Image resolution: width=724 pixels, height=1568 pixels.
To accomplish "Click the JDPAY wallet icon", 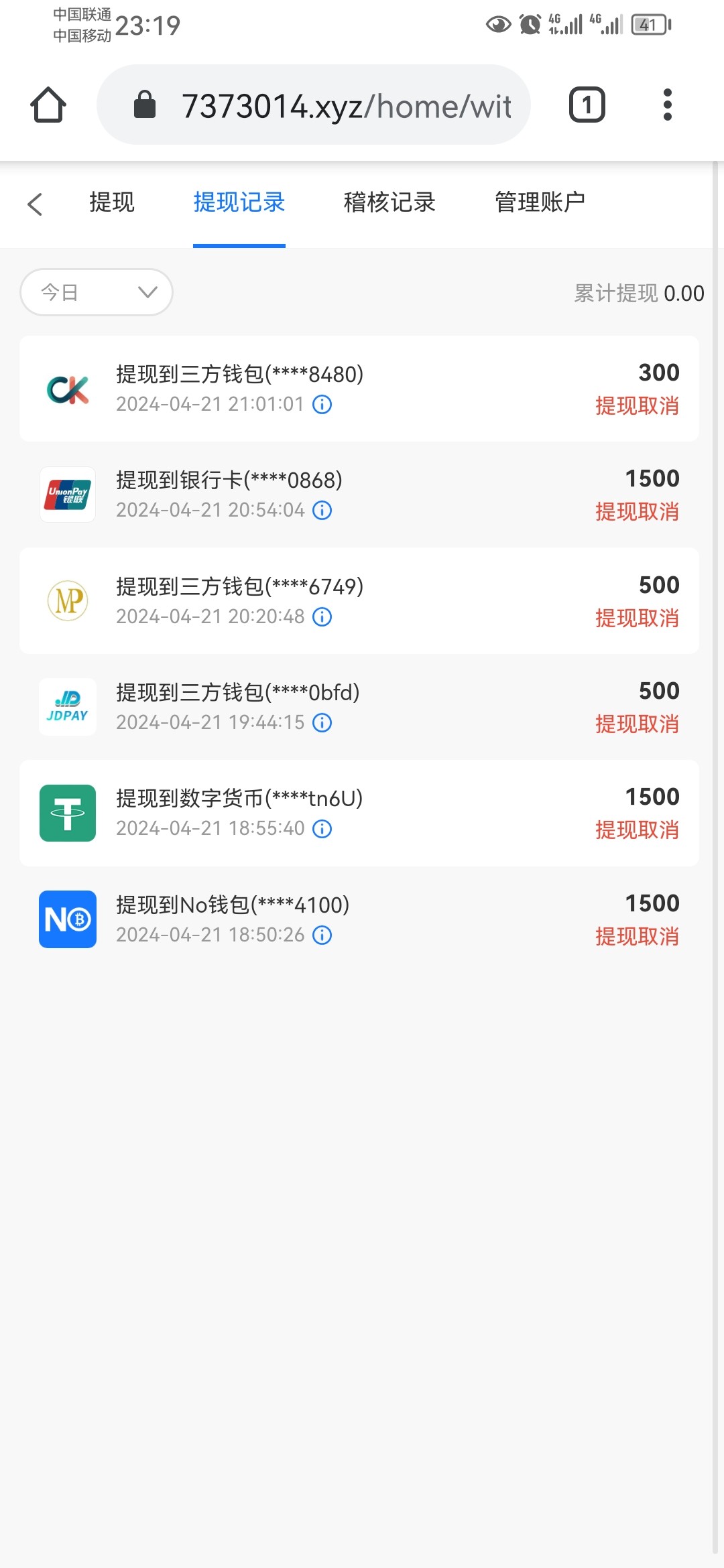I will pos(67,707).
